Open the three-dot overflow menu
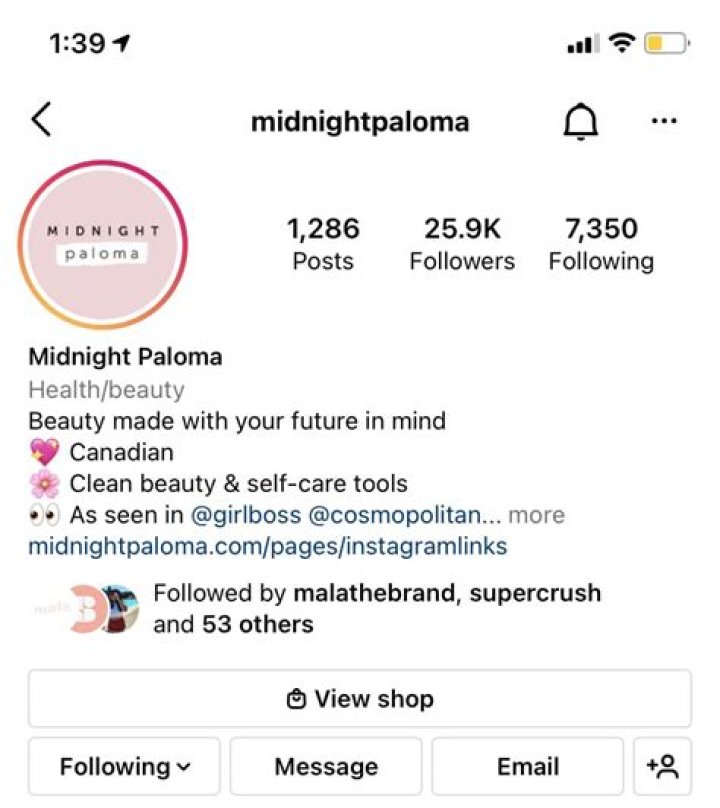 pos(664,122)
